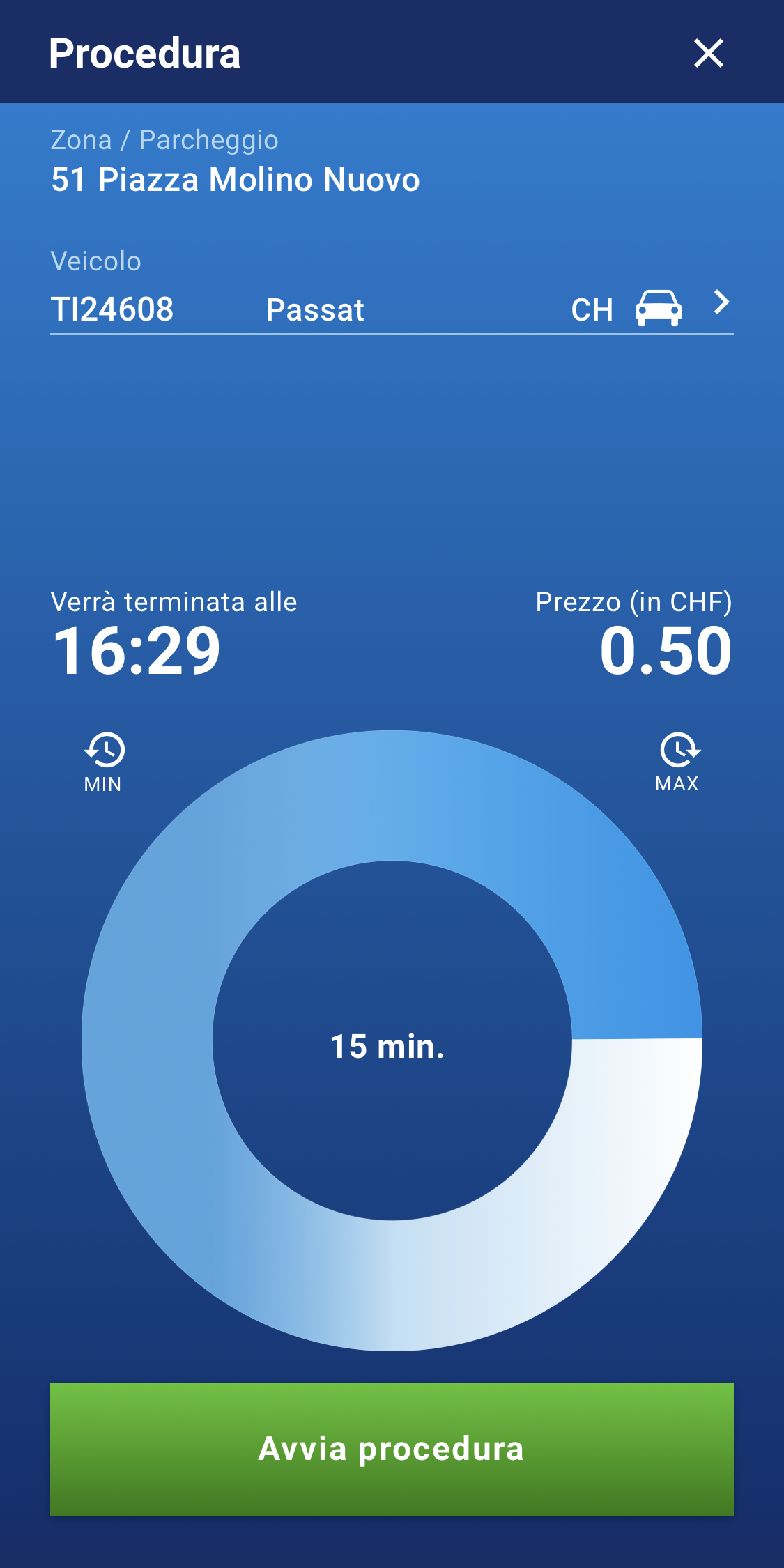Tap the circular duration dial
This screenshot has width=784, height=1568.
(392, 1040)
